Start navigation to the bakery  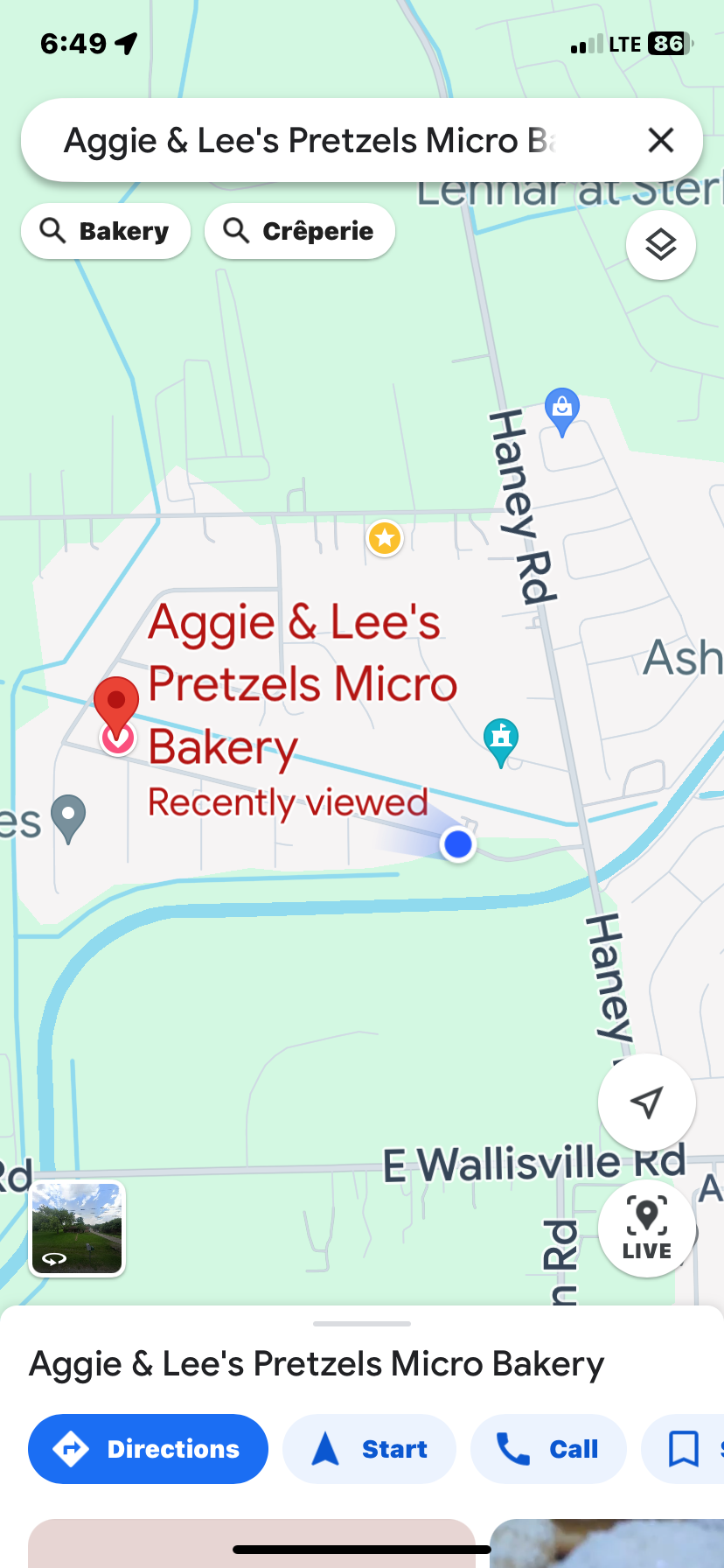point(369,1449)
